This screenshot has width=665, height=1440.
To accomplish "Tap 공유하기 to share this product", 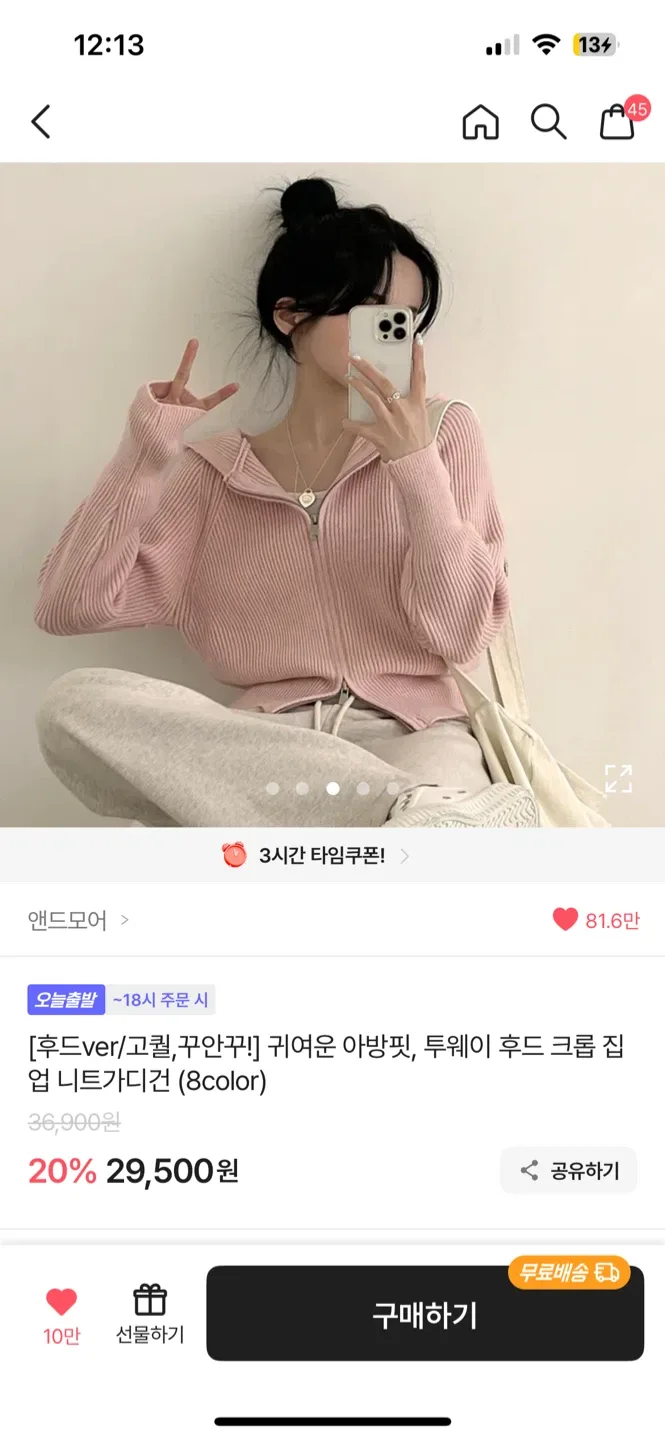I will coord(568,1170).
